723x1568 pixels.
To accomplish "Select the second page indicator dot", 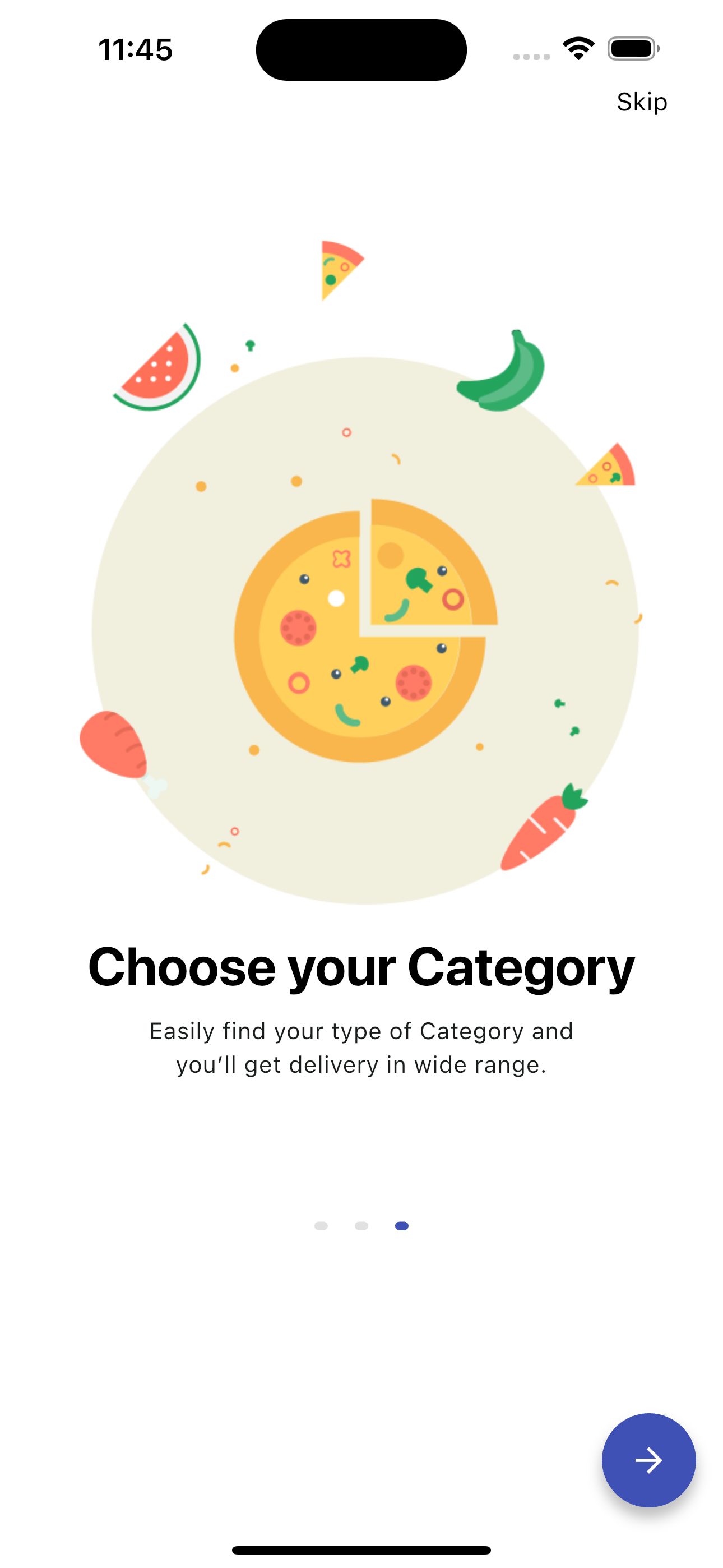I will click(361, 1225).
